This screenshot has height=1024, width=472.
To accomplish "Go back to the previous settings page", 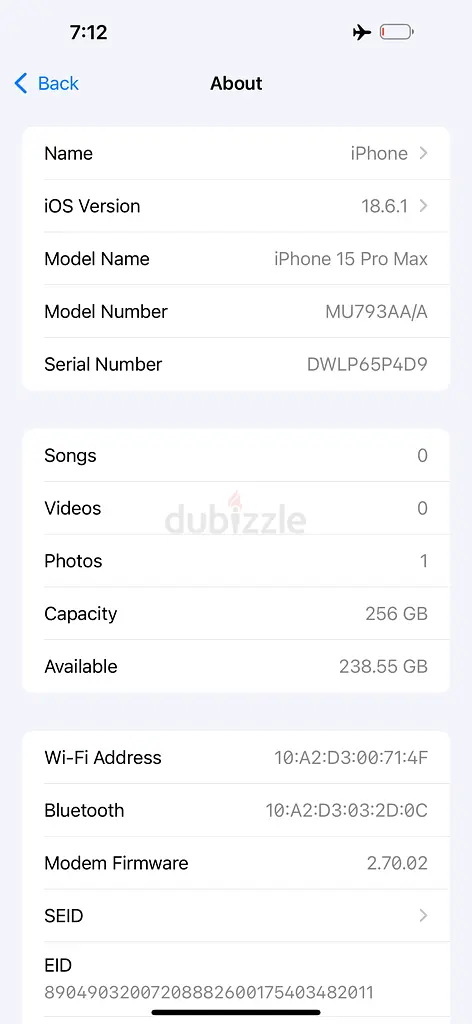I will [46, 84].
